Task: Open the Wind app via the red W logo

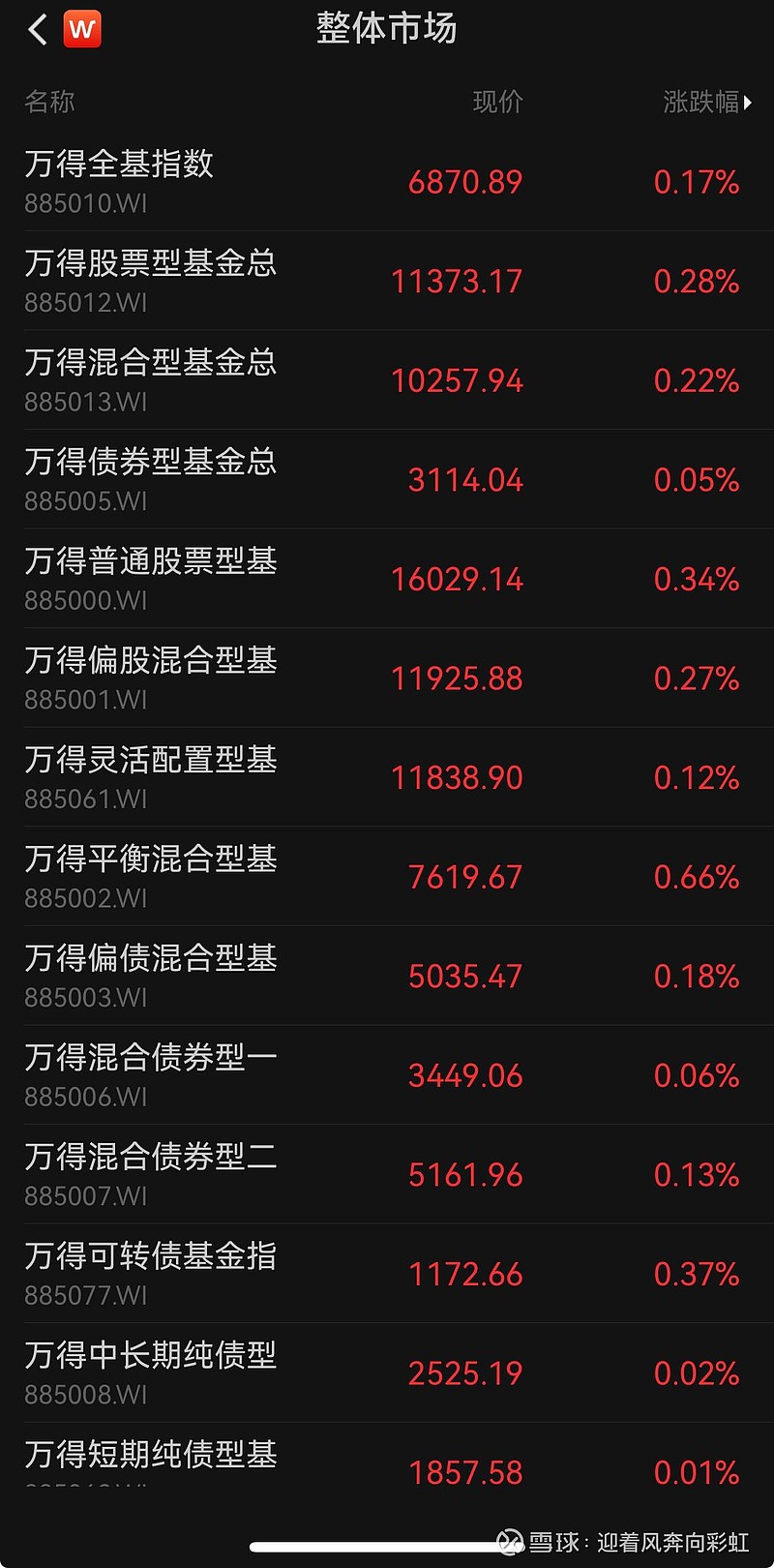Action: [83, 29]
